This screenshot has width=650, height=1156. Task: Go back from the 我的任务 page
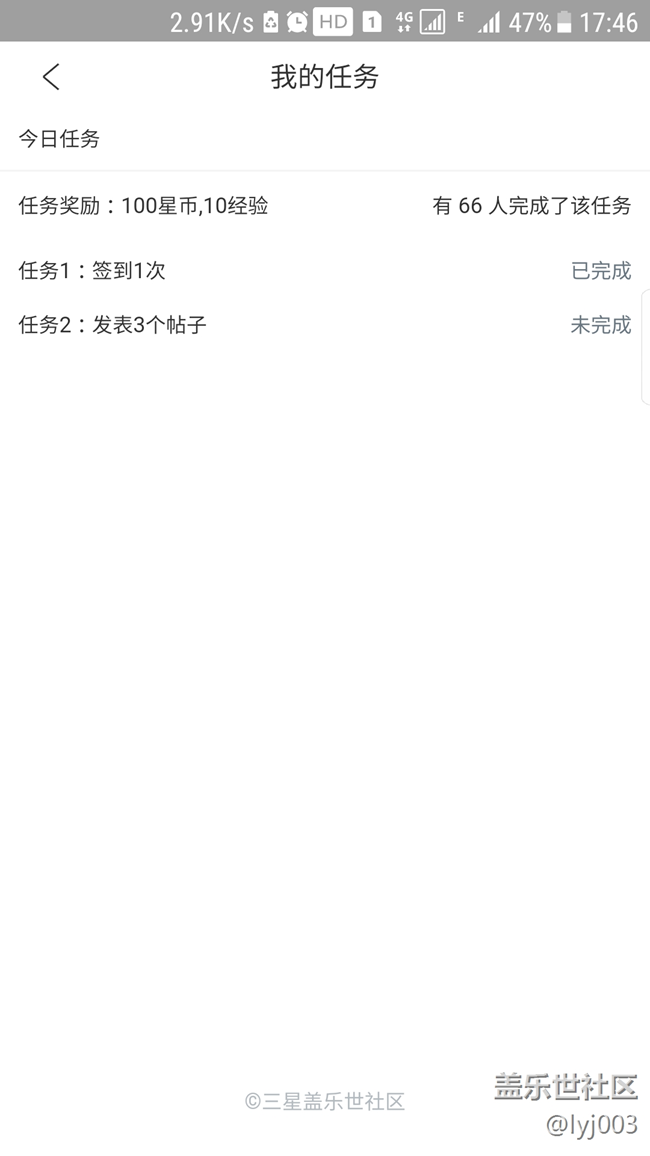(x=51, y=77)
